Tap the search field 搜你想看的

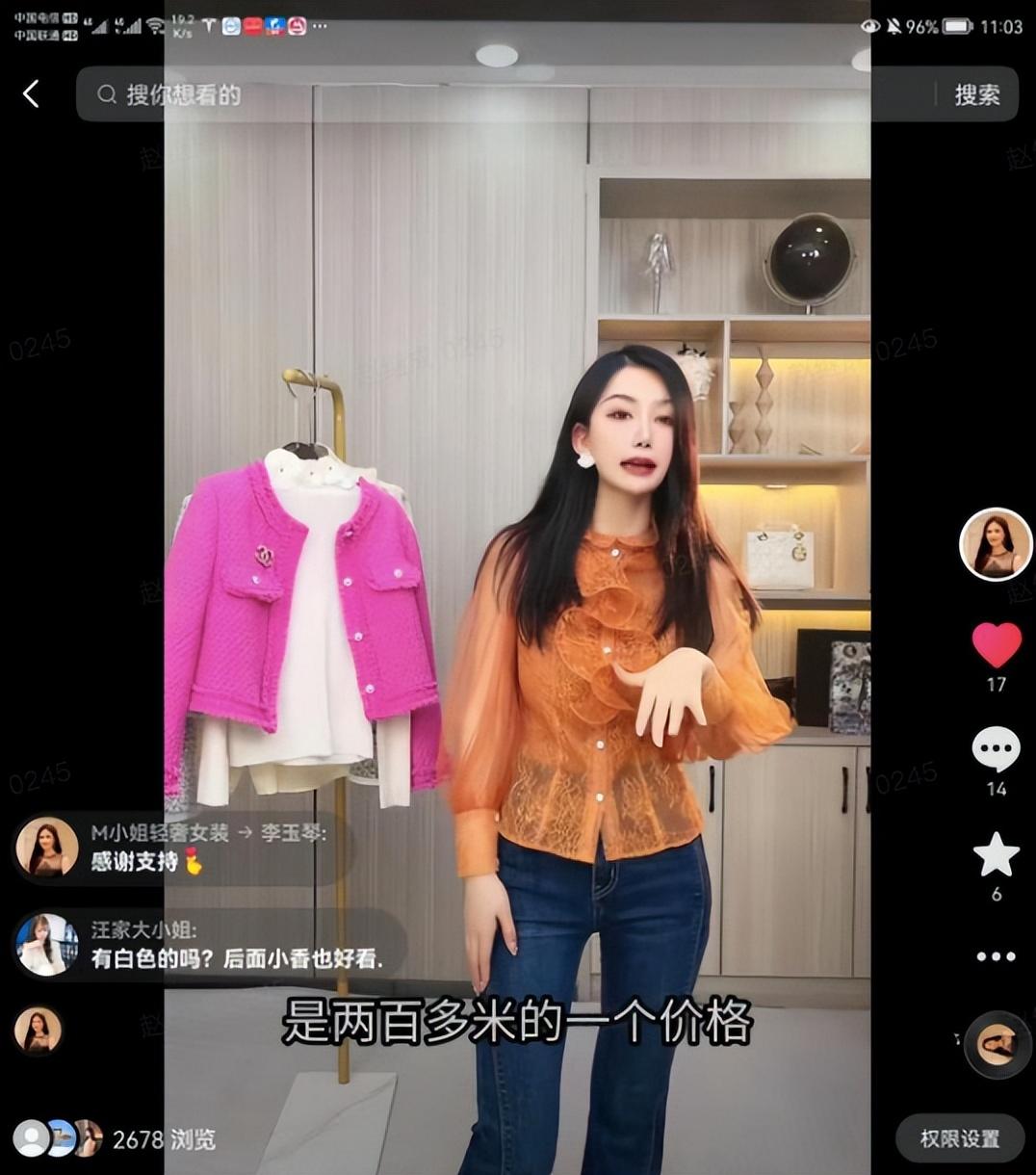tap(481, 94)
